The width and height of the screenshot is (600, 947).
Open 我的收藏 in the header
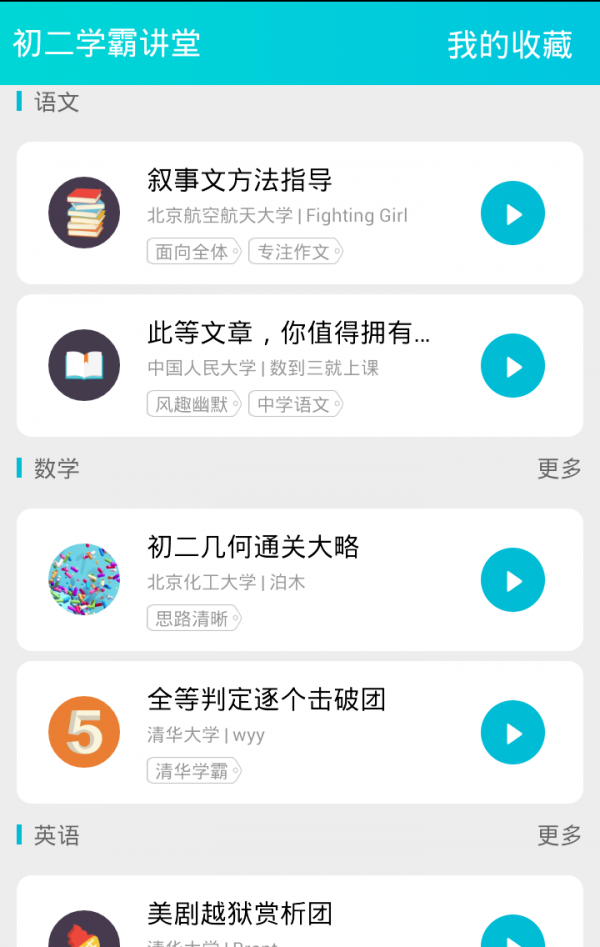click(509, 44)
